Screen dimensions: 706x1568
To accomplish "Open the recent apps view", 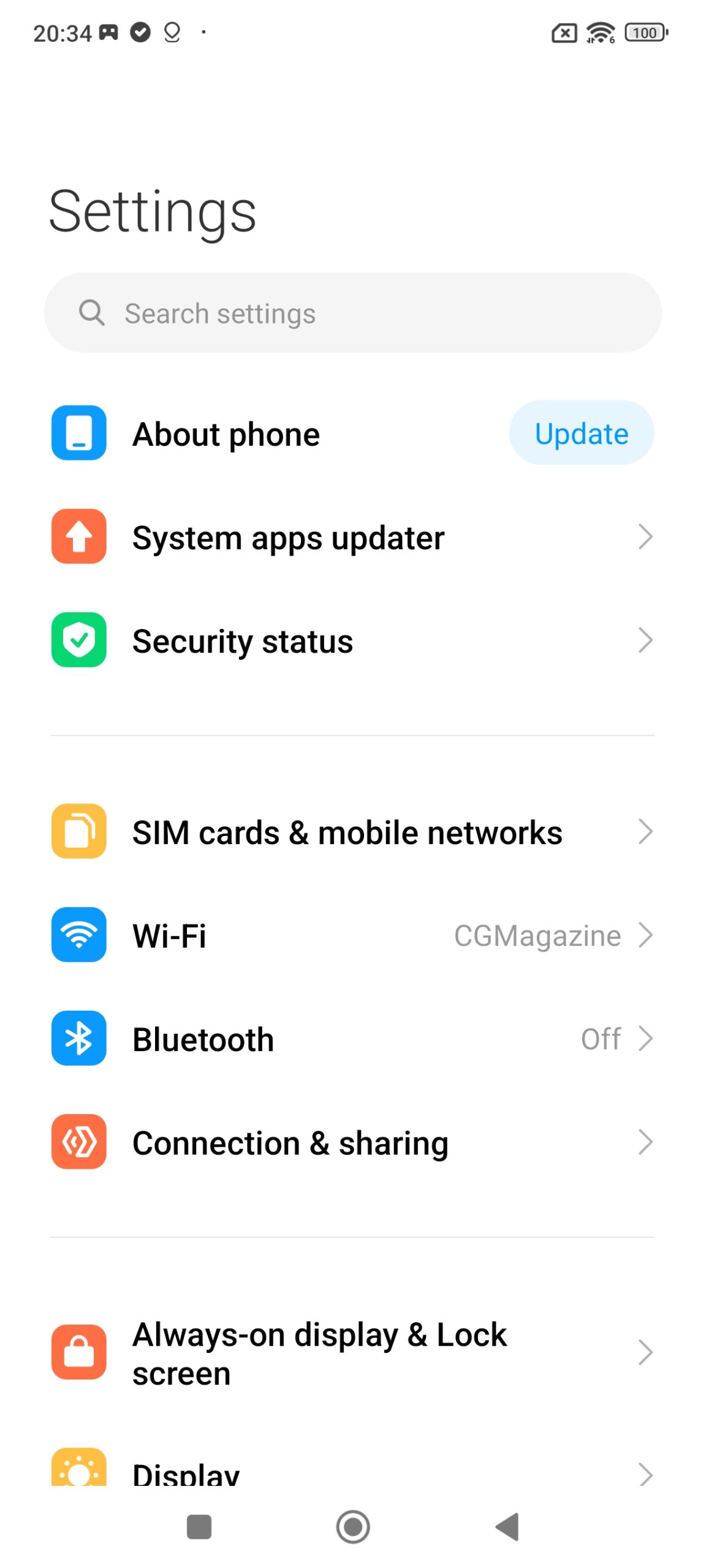I will click(x=199, y=1526).
